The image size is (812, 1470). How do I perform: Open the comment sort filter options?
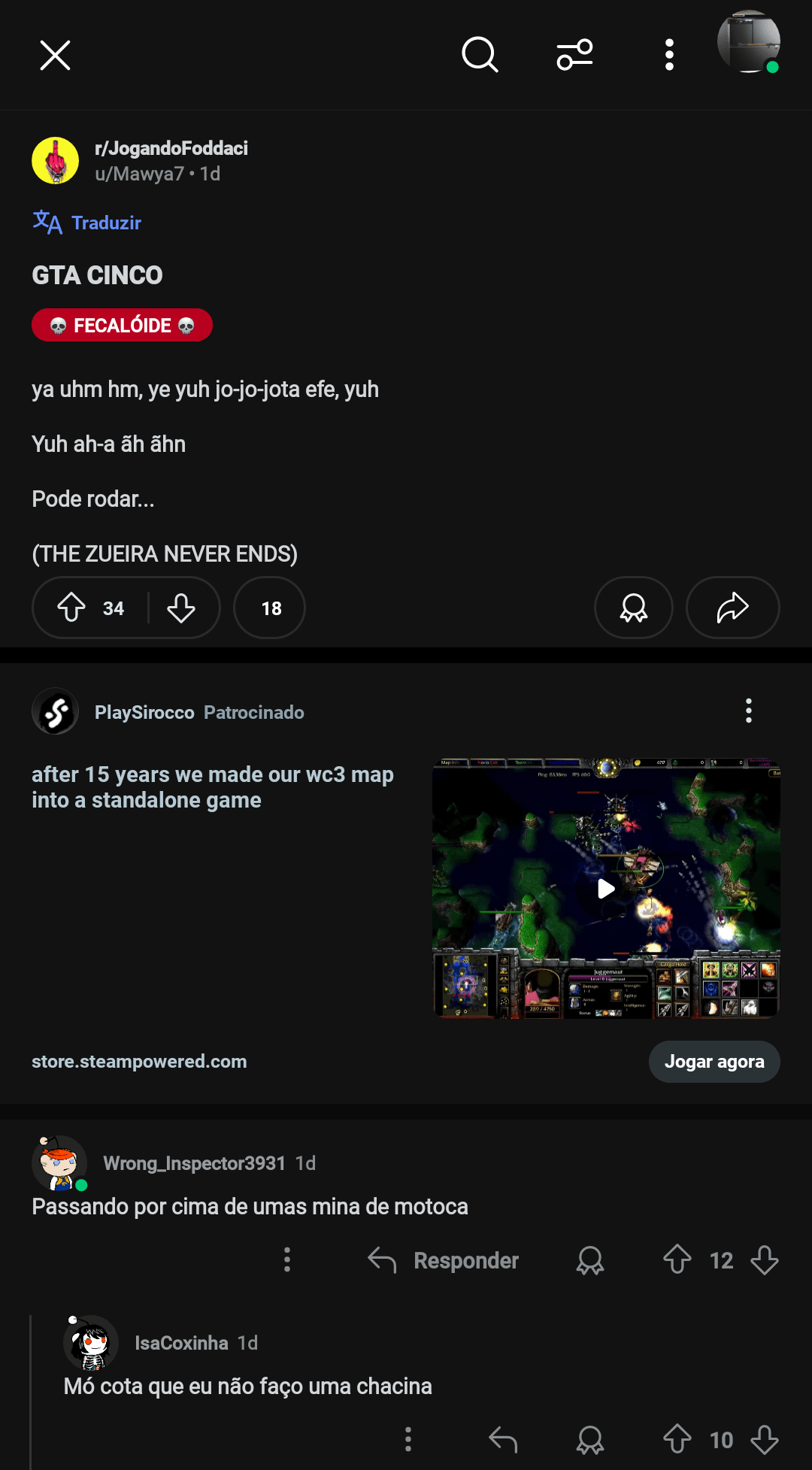[574, 55]
